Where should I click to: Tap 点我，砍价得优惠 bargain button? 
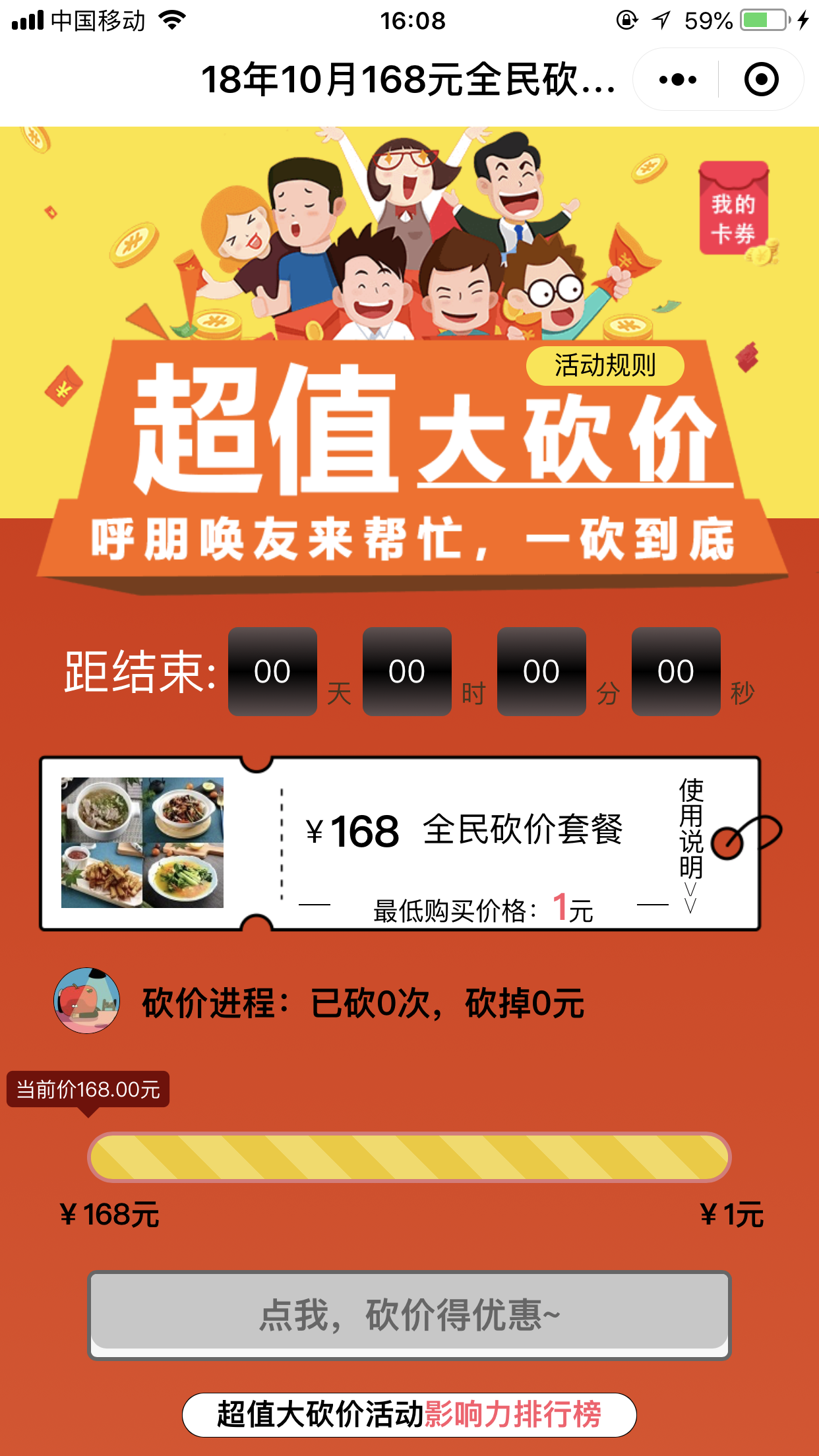(409, 1314)
